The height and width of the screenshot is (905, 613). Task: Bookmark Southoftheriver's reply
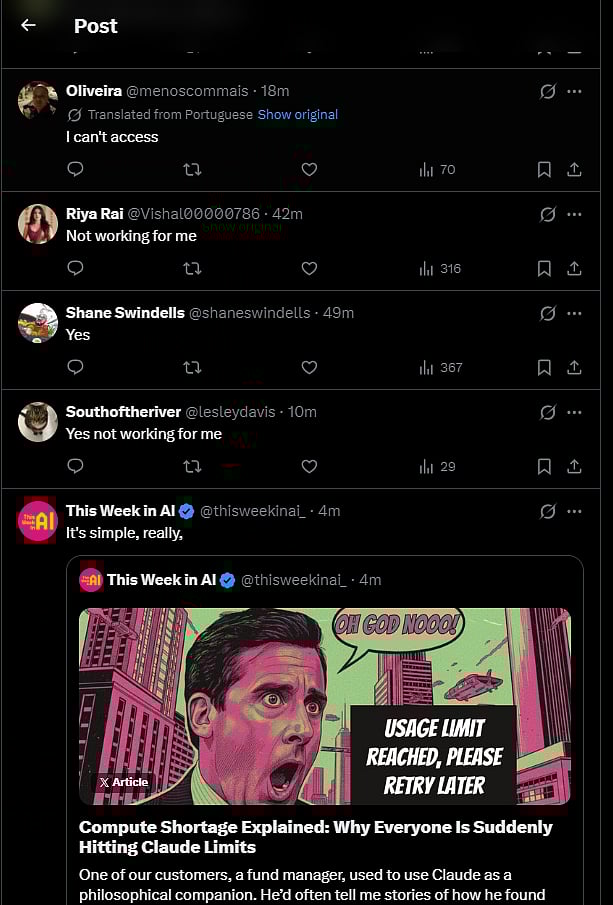pos(544,466)
